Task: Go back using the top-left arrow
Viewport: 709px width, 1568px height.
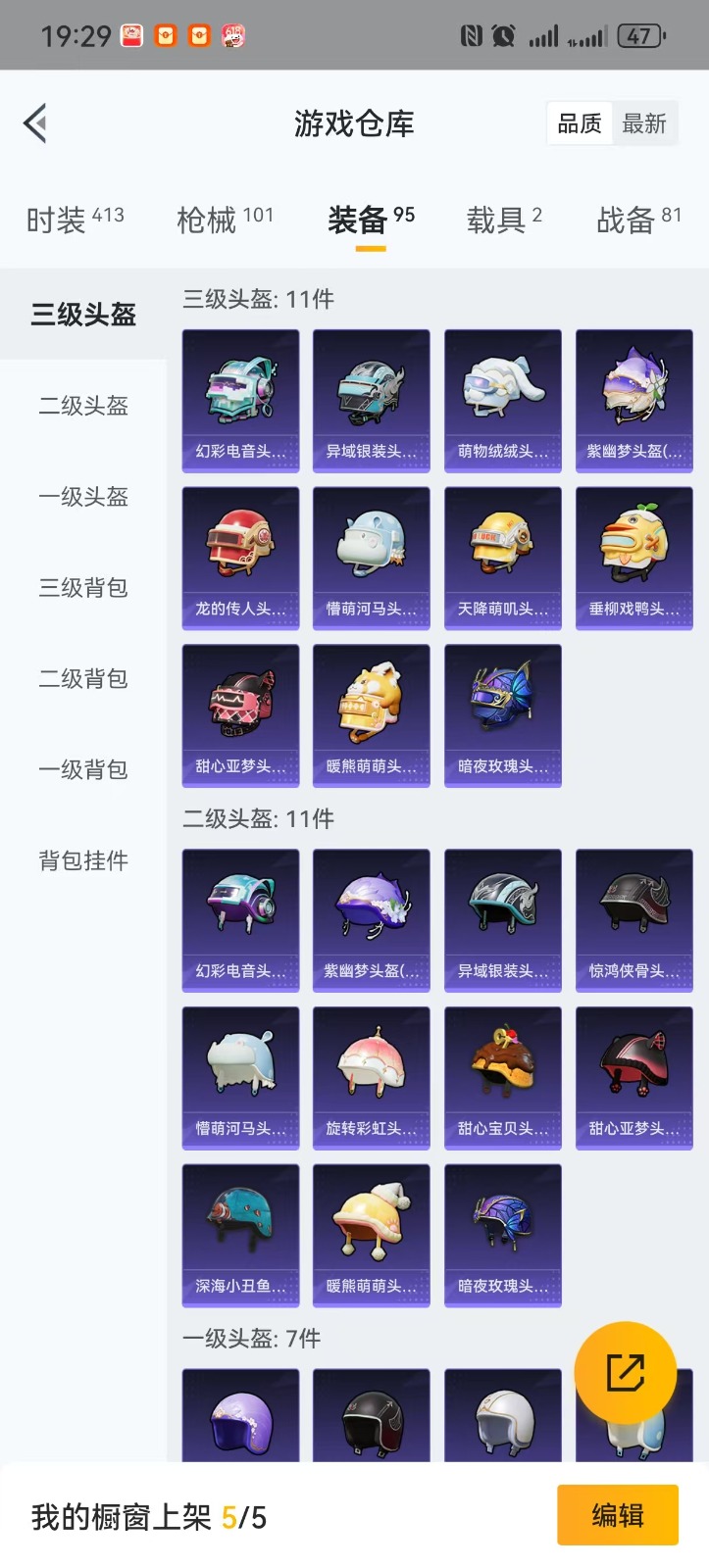Action: pos(35,123)
